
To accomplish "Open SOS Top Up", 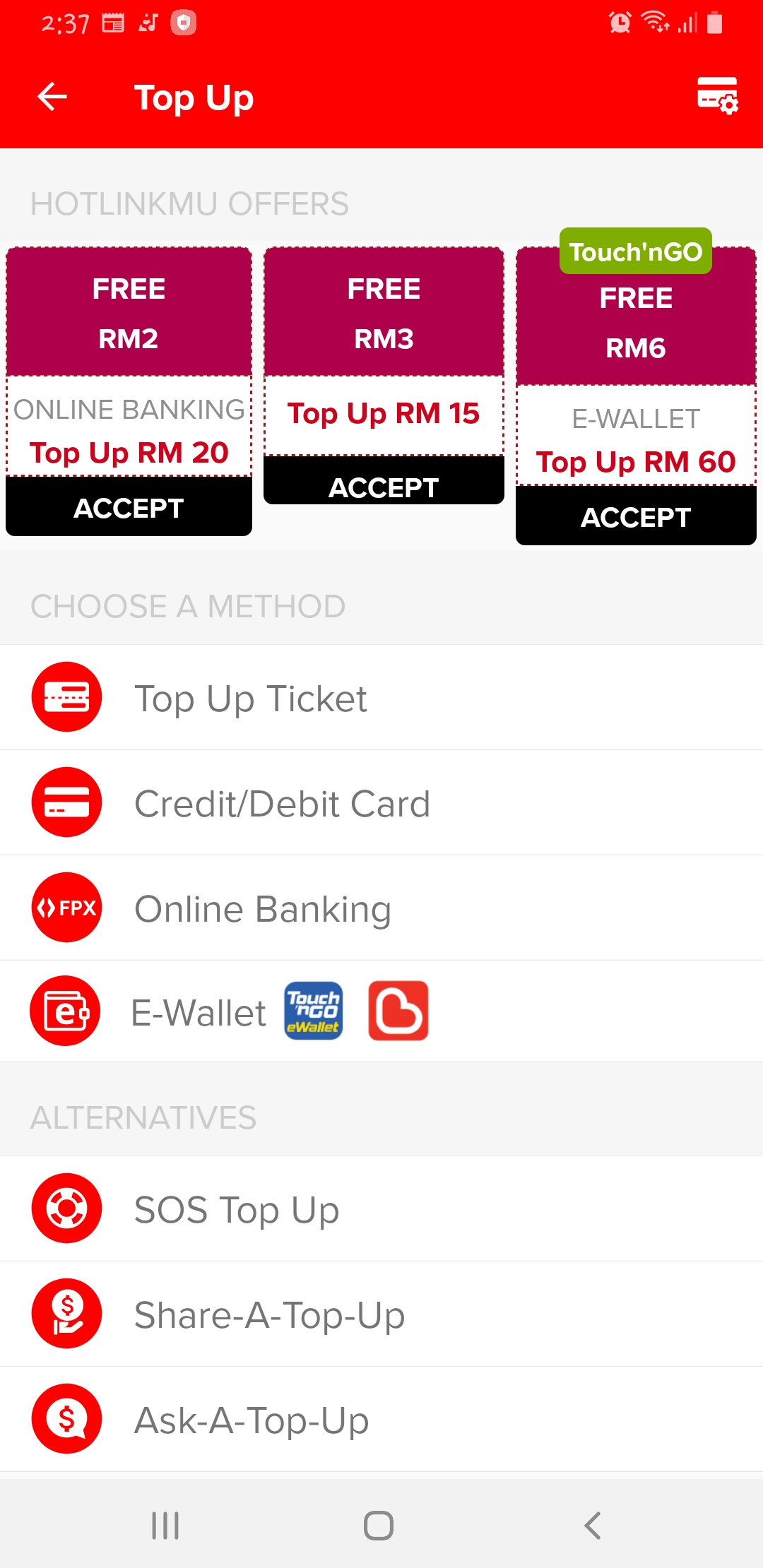I will point(381,1208).
